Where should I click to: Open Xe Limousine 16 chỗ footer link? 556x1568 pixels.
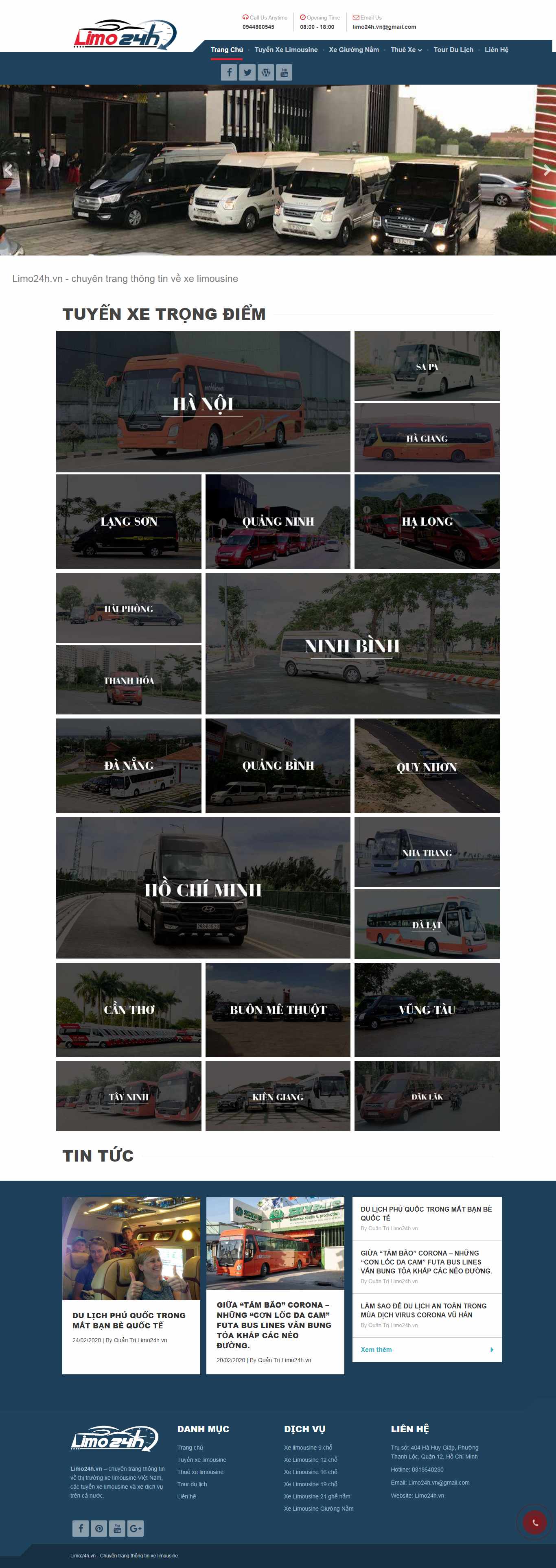coord(310,1472)
